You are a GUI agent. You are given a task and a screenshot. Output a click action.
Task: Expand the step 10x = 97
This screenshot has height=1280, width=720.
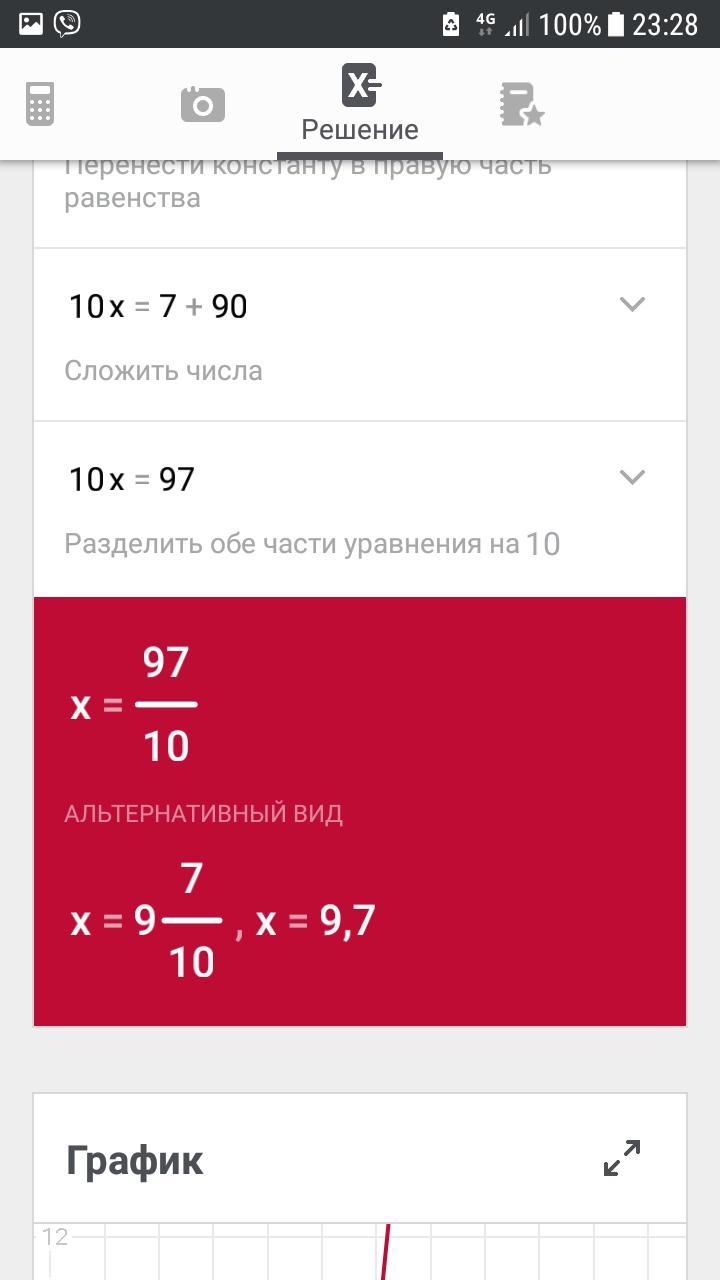[x=632, y=477]
